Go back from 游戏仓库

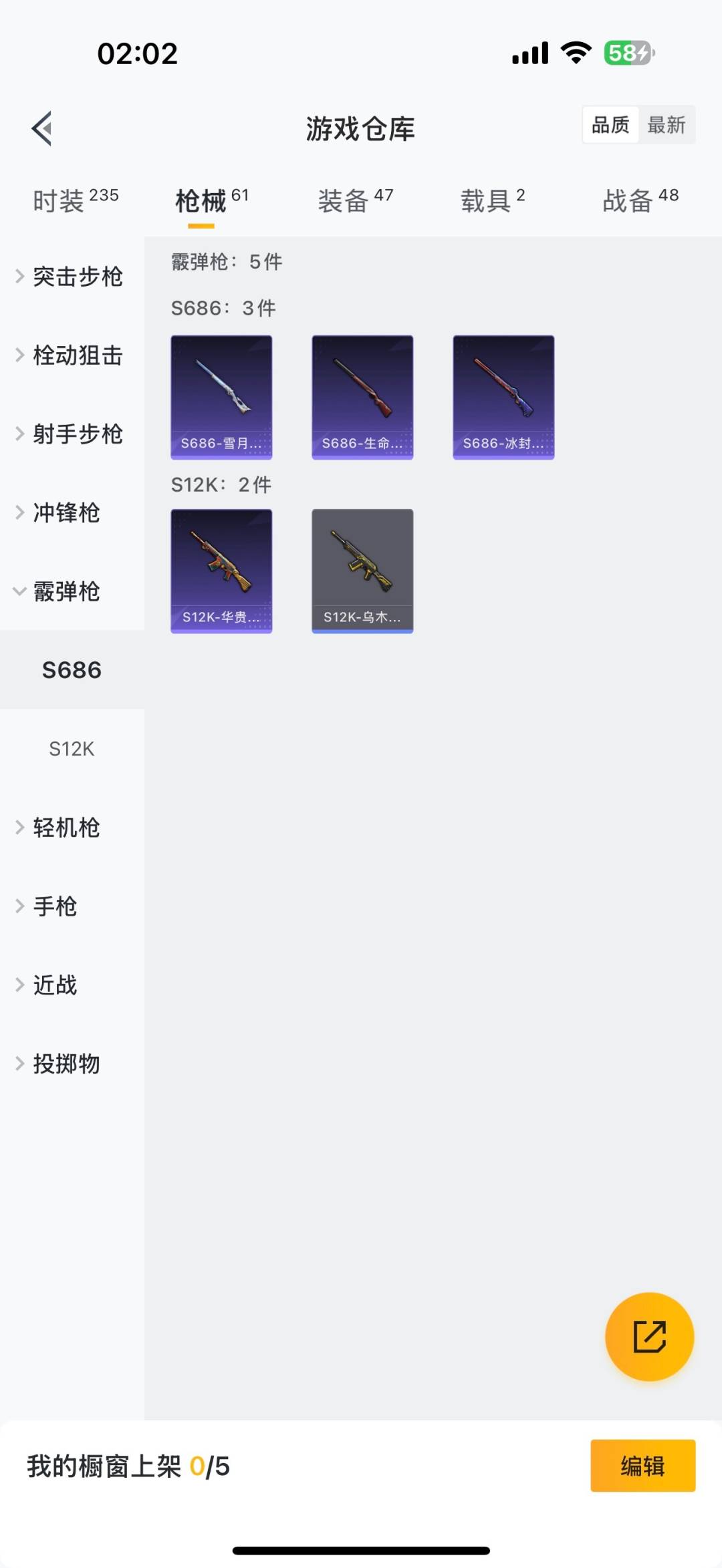tap(41, 128)
